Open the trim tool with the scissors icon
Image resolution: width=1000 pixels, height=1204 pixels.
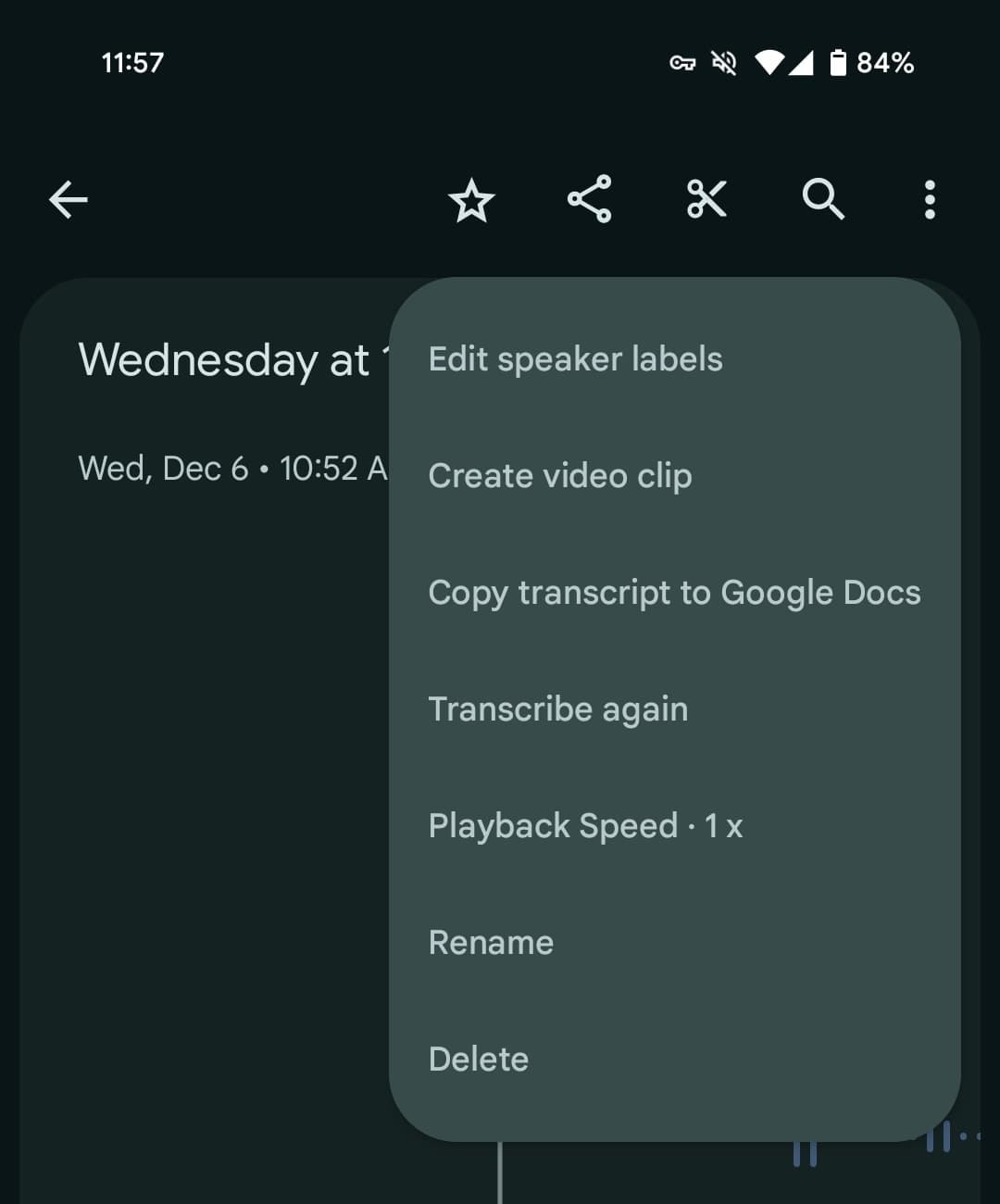pyautogui.click(x=706, y=199)
